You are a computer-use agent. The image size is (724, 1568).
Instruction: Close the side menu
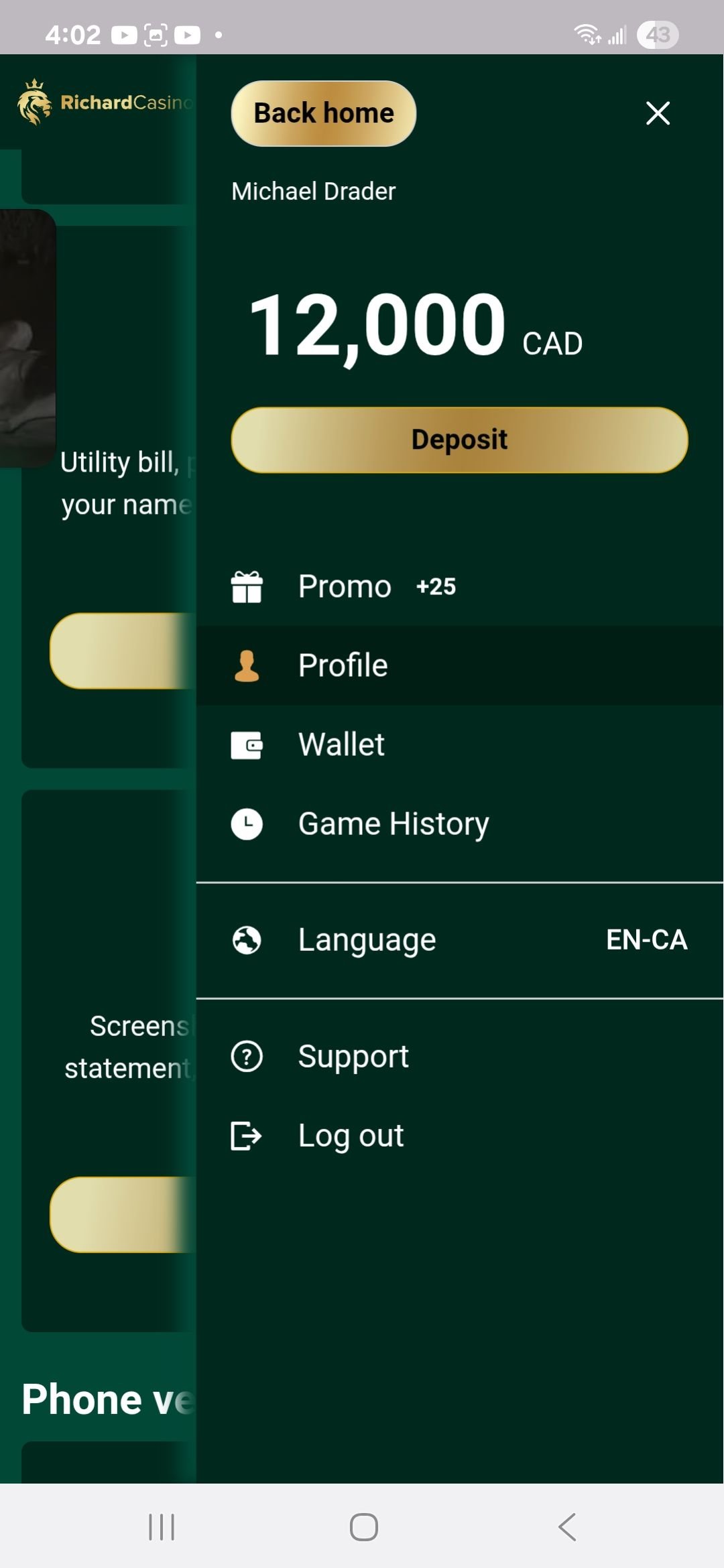pos(658,113)
